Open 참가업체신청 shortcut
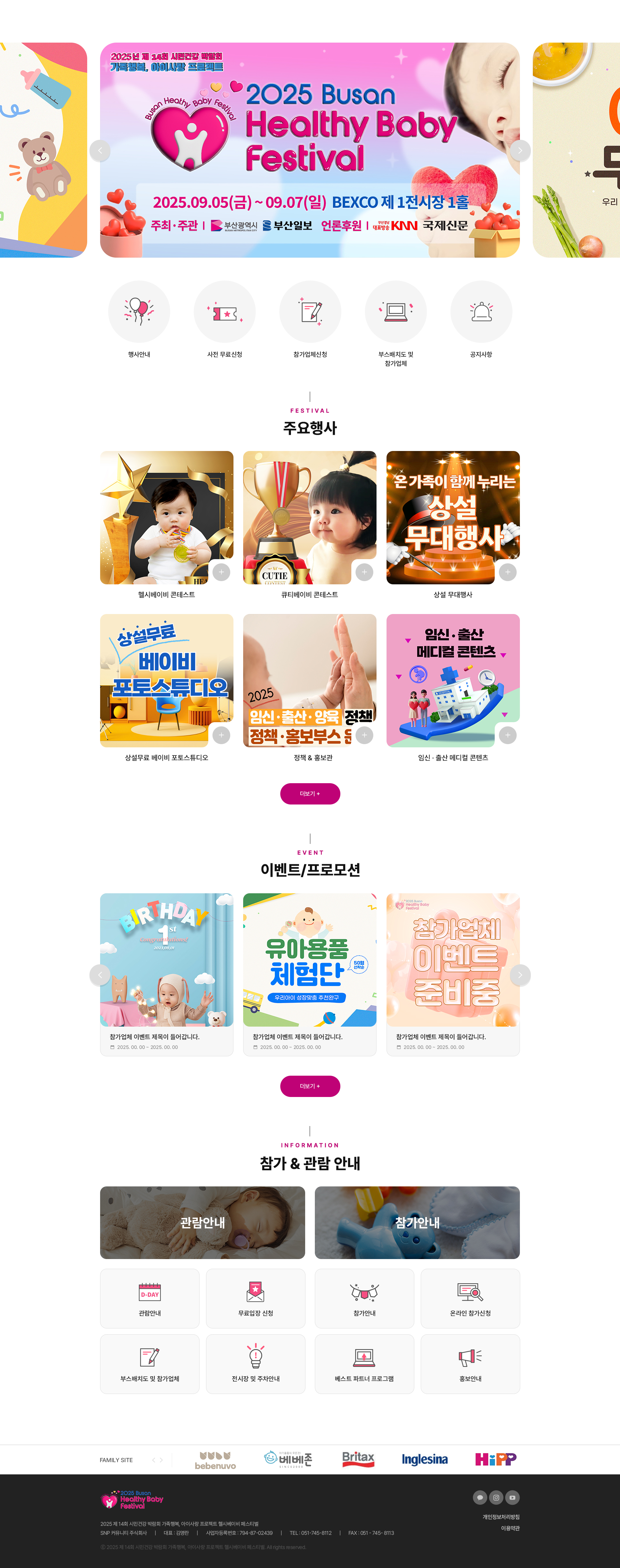 pyautogui.click(x=310, y=312)
